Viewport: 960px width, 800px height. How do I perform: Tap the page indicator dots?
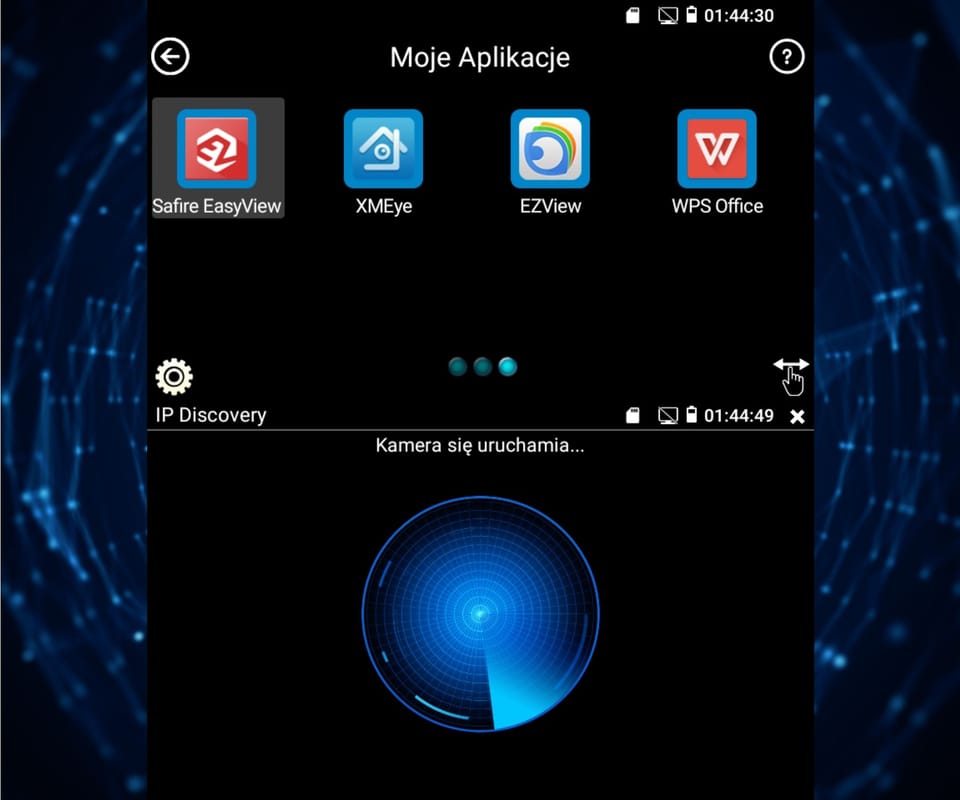[482, 367]
